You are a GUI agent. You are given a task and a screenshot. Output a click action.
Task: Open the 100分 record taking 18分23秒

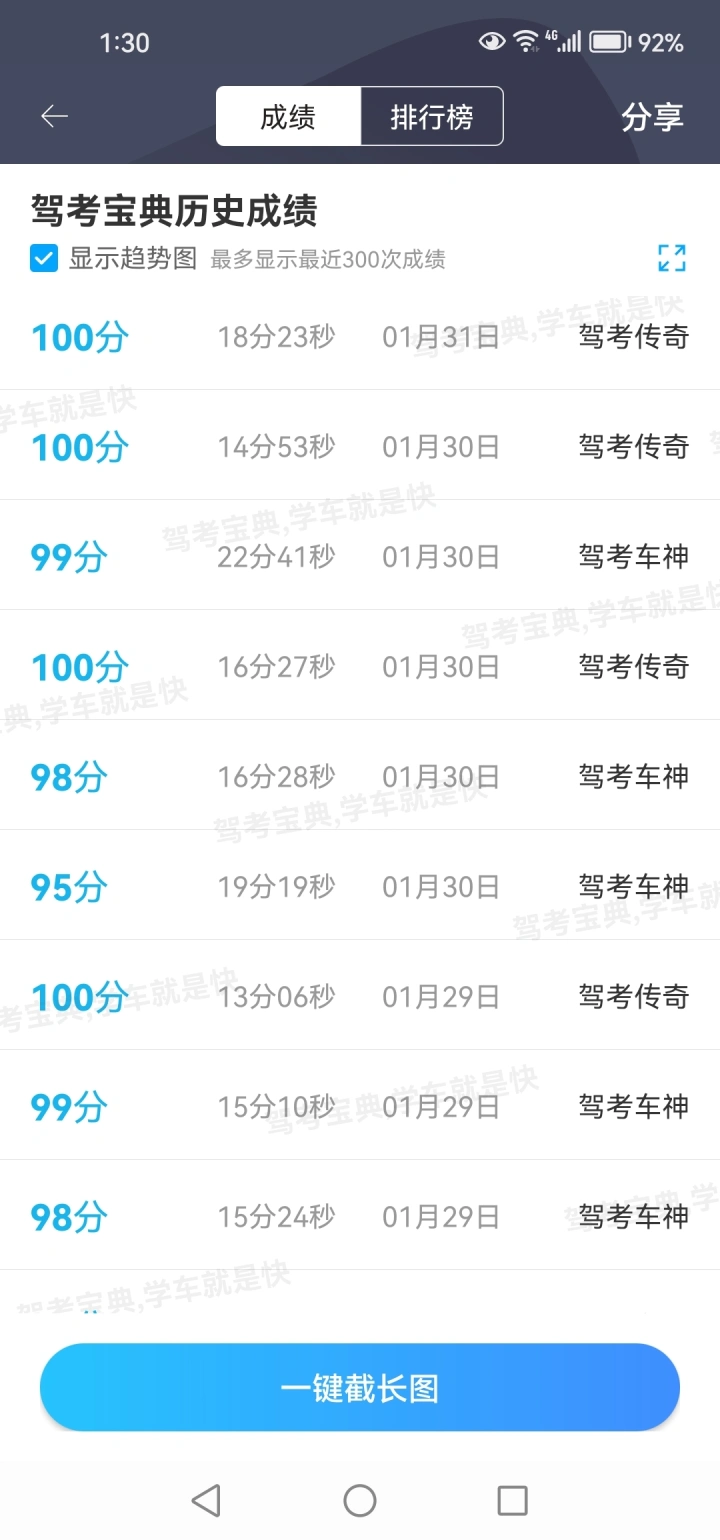(360, 337)
